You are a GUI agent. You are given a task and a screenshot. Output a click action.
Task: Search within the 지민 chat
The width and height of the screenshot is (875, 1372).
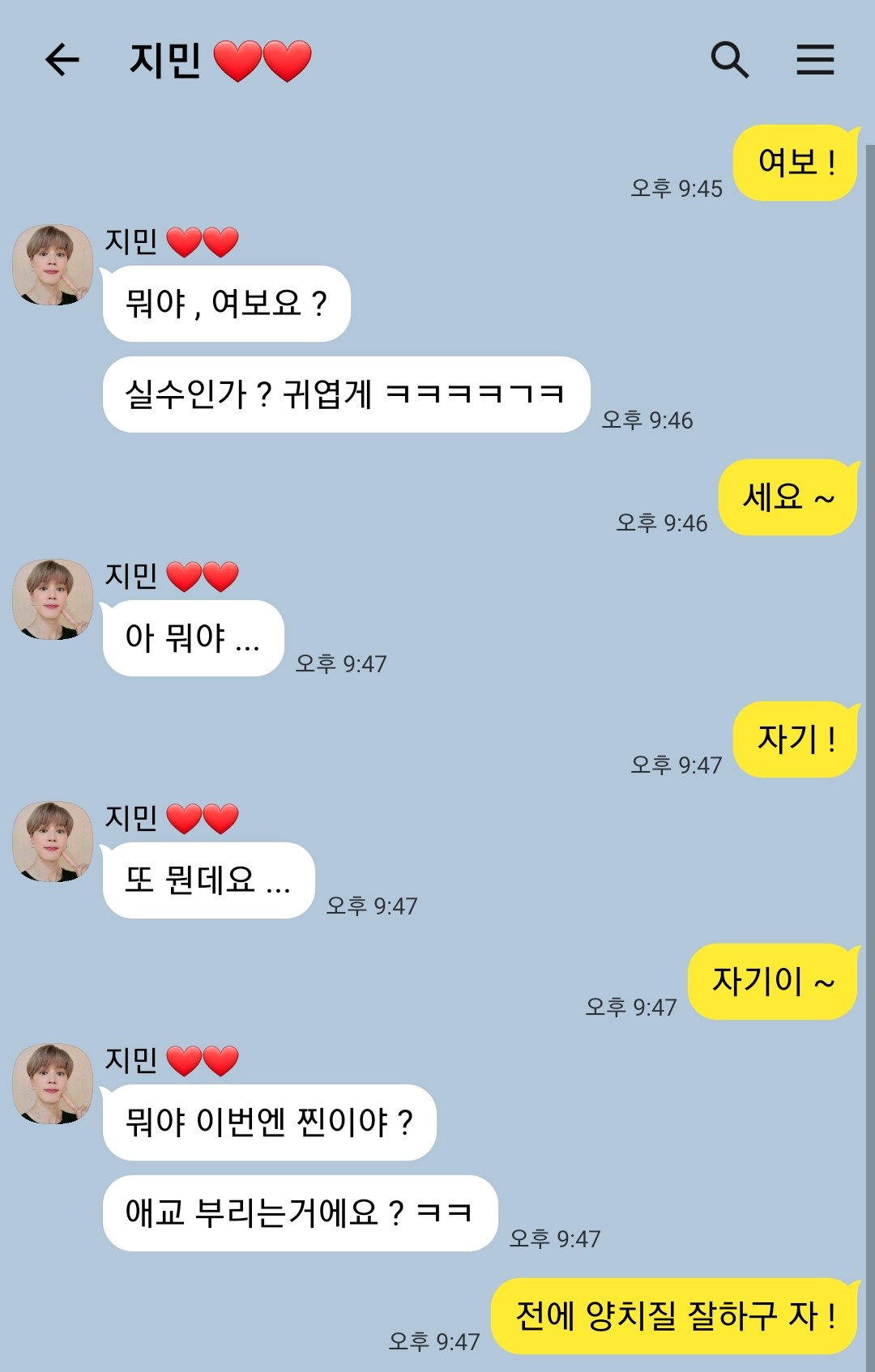pyautogui.click(x=729, y=60)
